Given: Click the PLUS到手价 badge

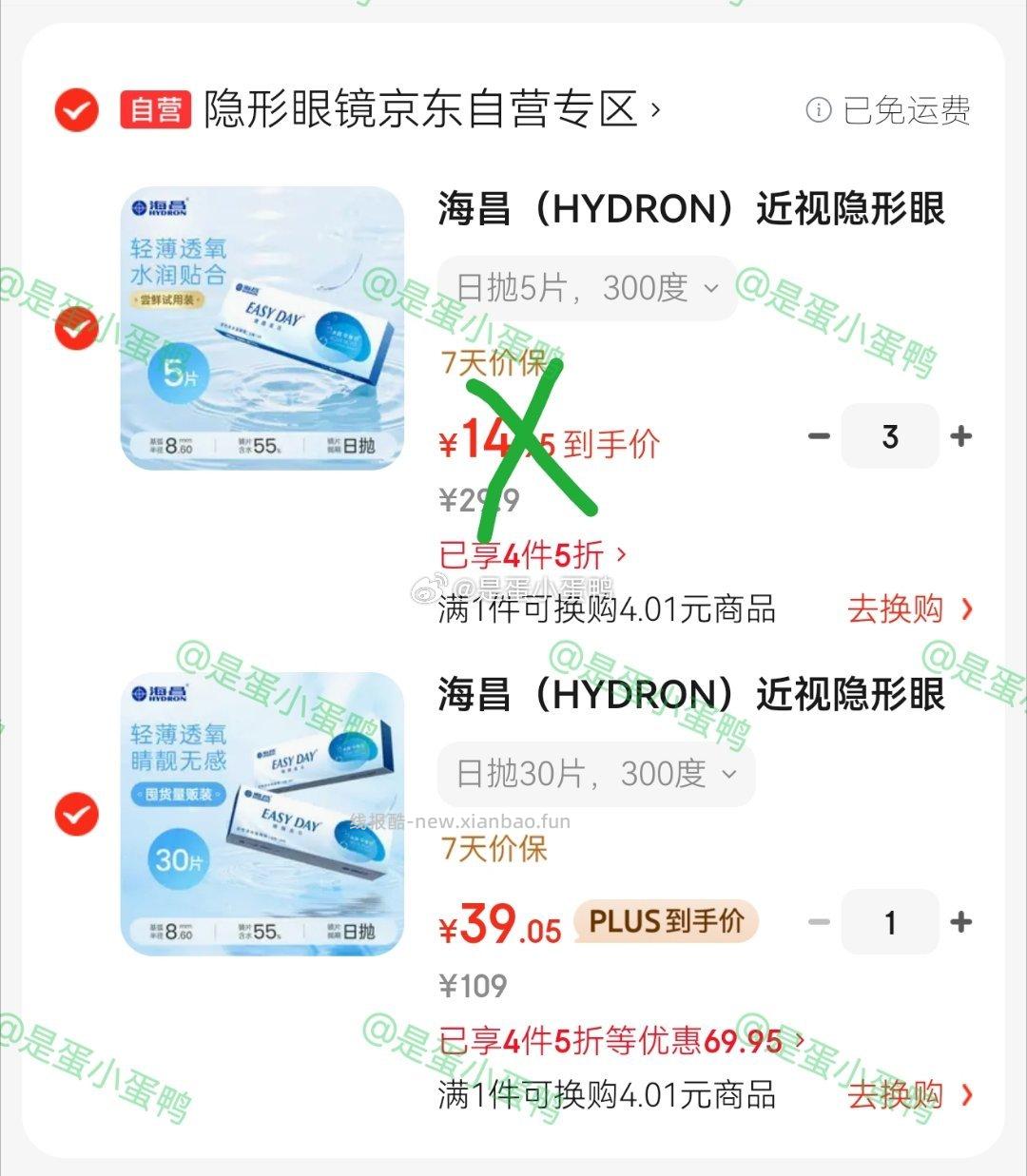Looking at the screenshot, I should coord(666,921).
